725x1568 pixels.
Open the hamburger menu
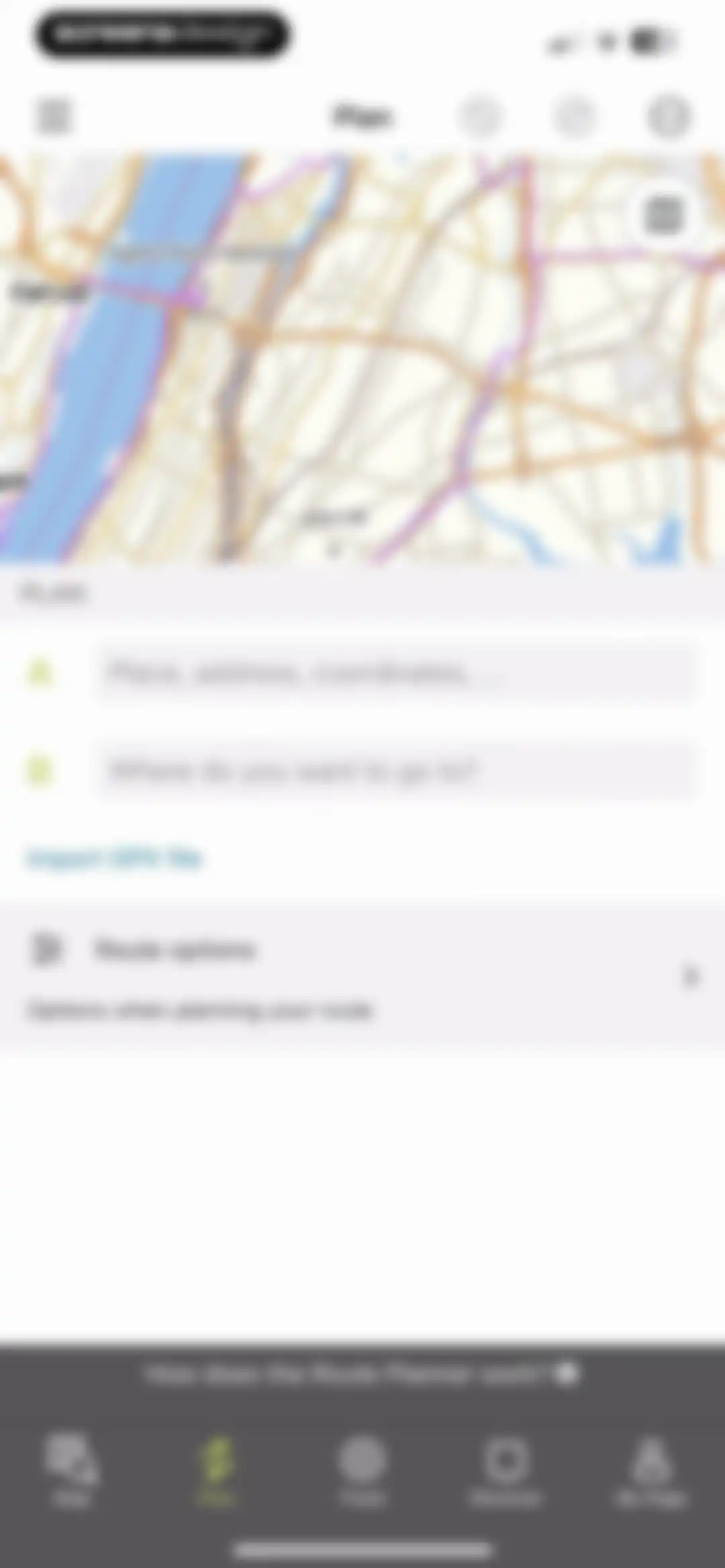point(54,116)
